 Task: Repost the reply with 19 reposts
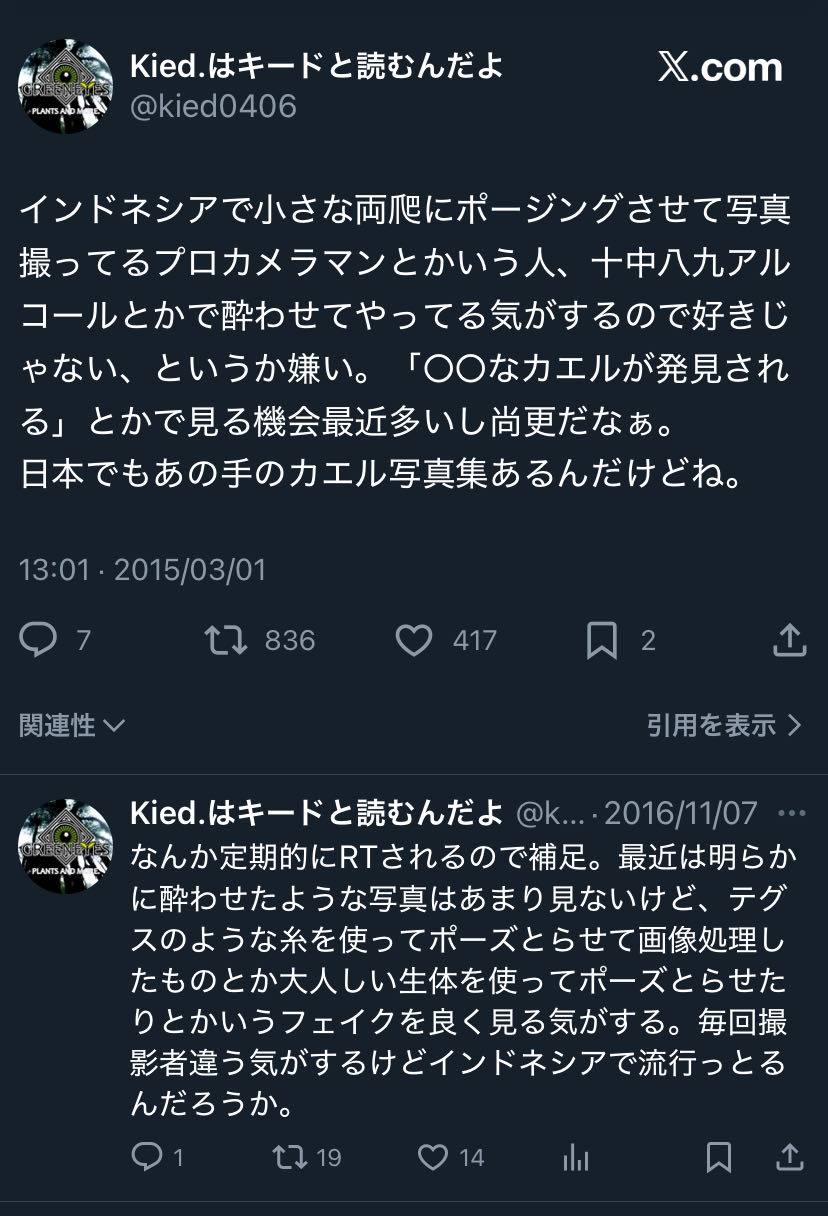click(x=290, y=1157)
